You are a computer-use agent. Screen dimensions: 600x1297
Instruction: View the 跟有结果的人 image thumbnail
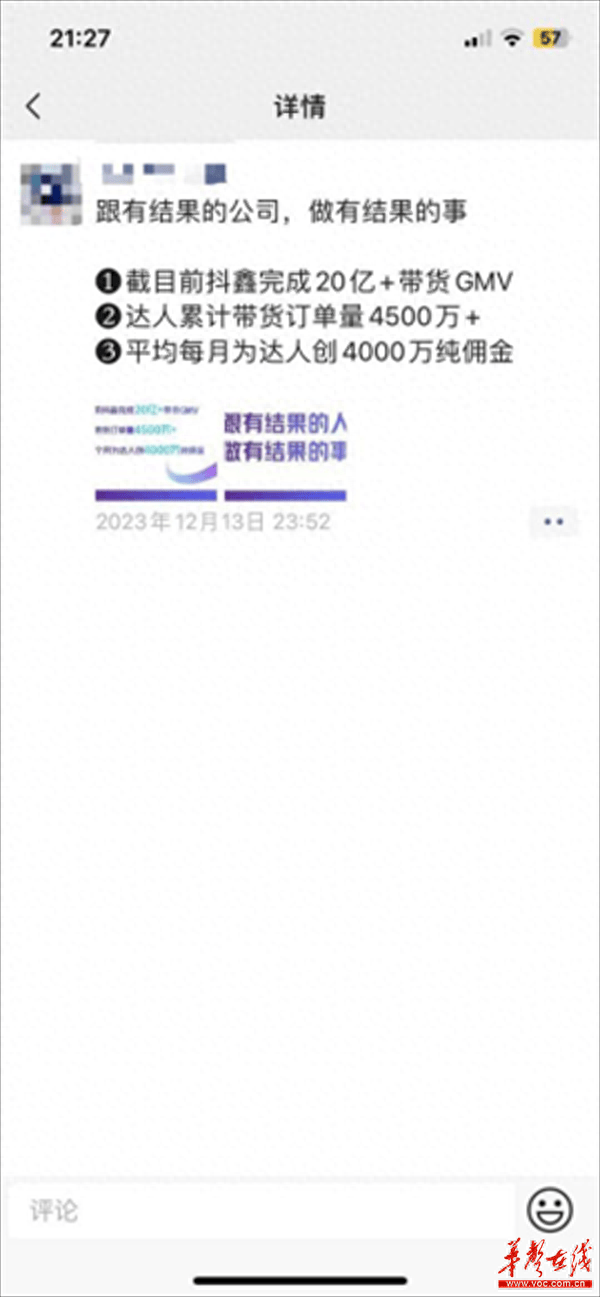tap(285, 449)
